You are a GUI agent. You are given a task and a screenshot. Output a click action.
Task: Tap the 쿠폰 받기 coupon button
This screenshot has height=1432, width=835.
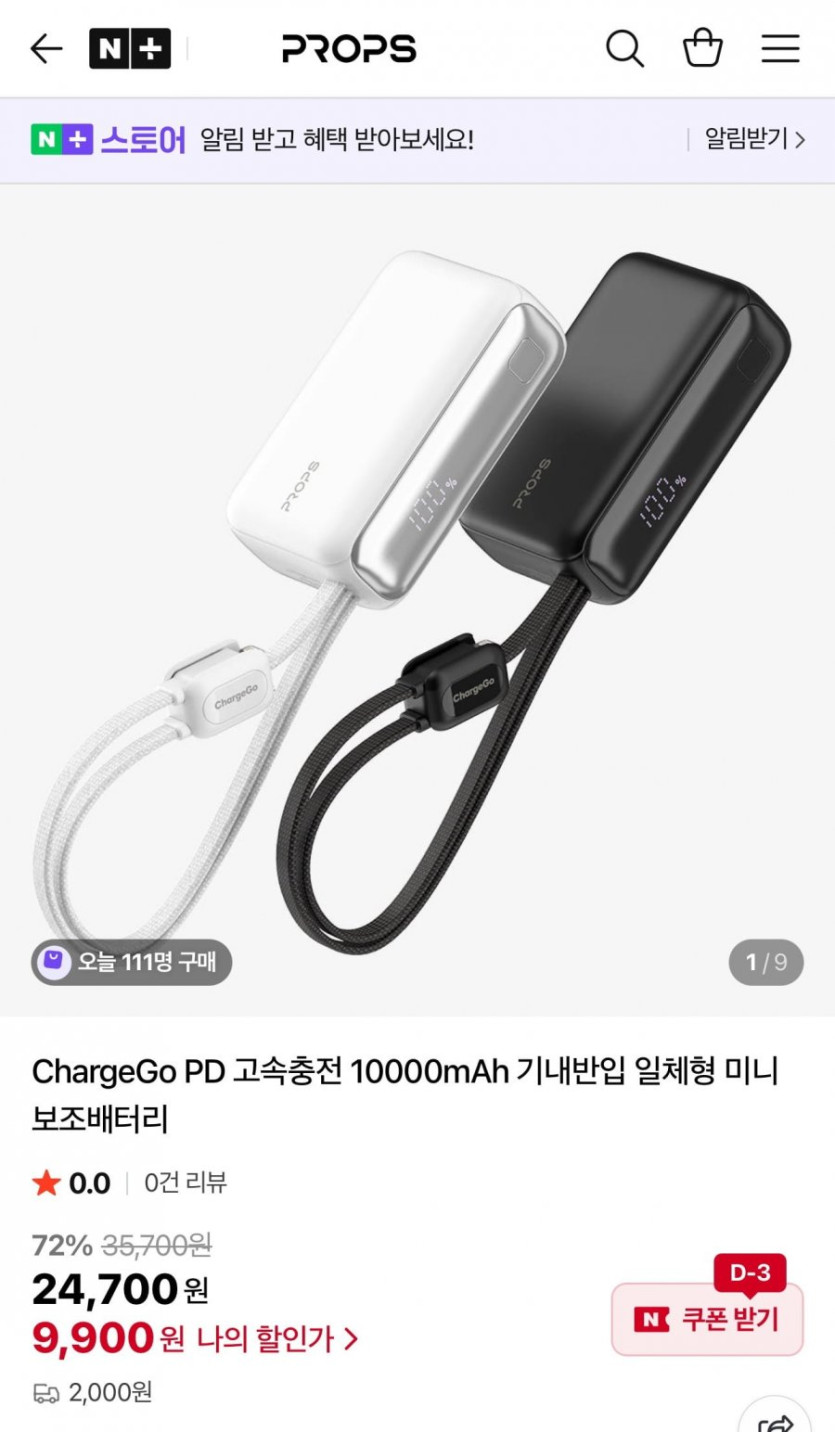(x=707, y=1319)
